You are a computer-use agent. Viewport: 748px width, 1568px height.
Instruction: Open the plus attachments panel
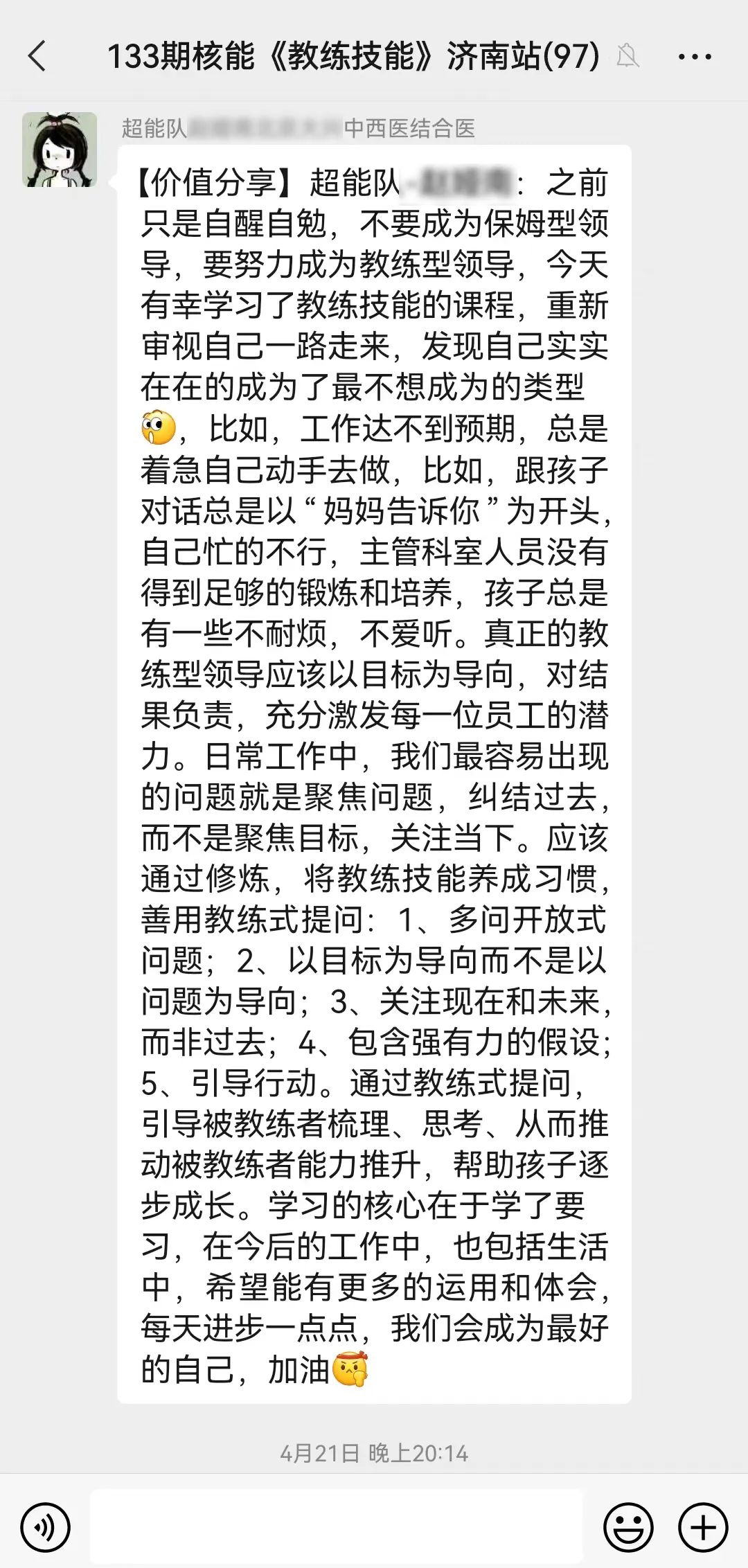pyautogui.click(x=703, y=1527)
